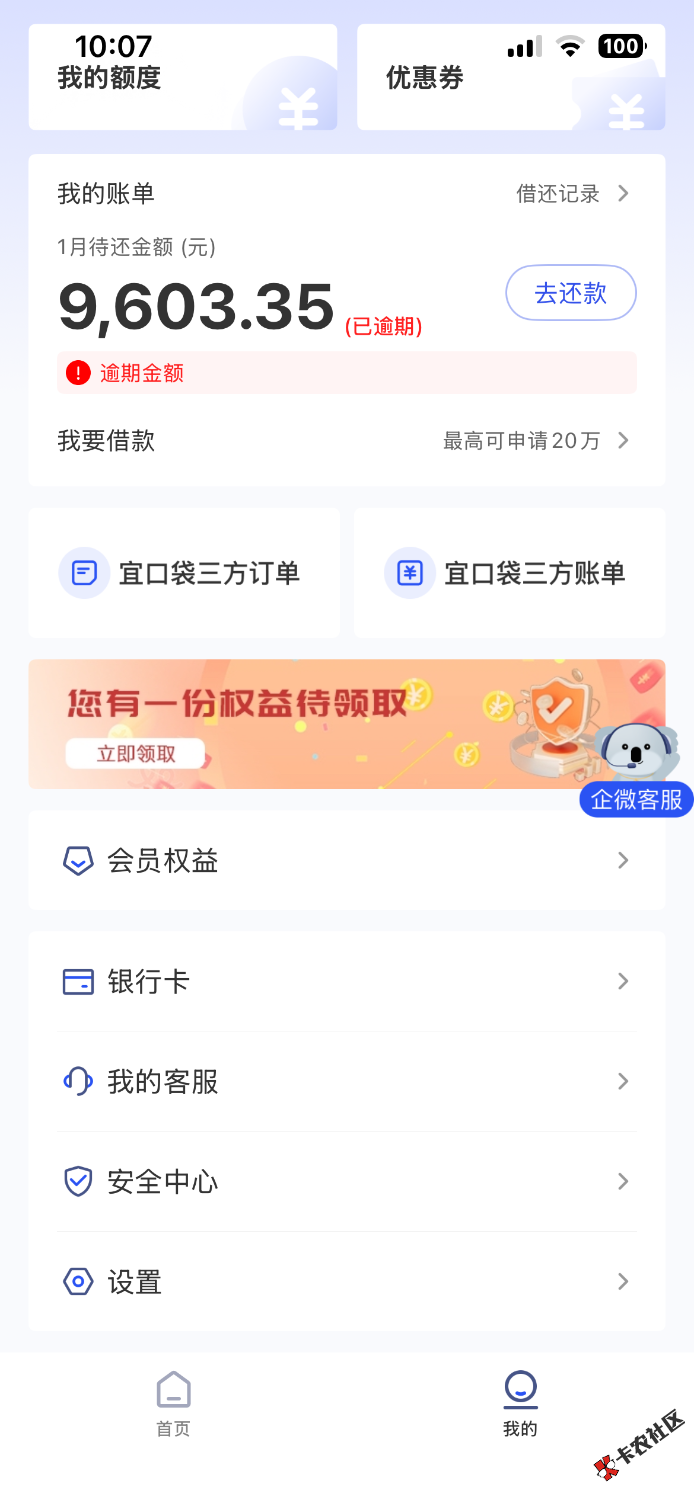Screen dimensions: 694x1500
Task: Open the 我的额度 card
Action: coord(182,78)
